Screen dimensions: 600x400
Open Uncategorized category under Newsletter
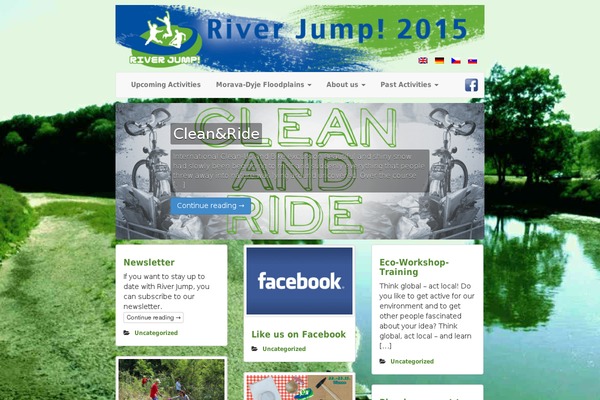156,333
